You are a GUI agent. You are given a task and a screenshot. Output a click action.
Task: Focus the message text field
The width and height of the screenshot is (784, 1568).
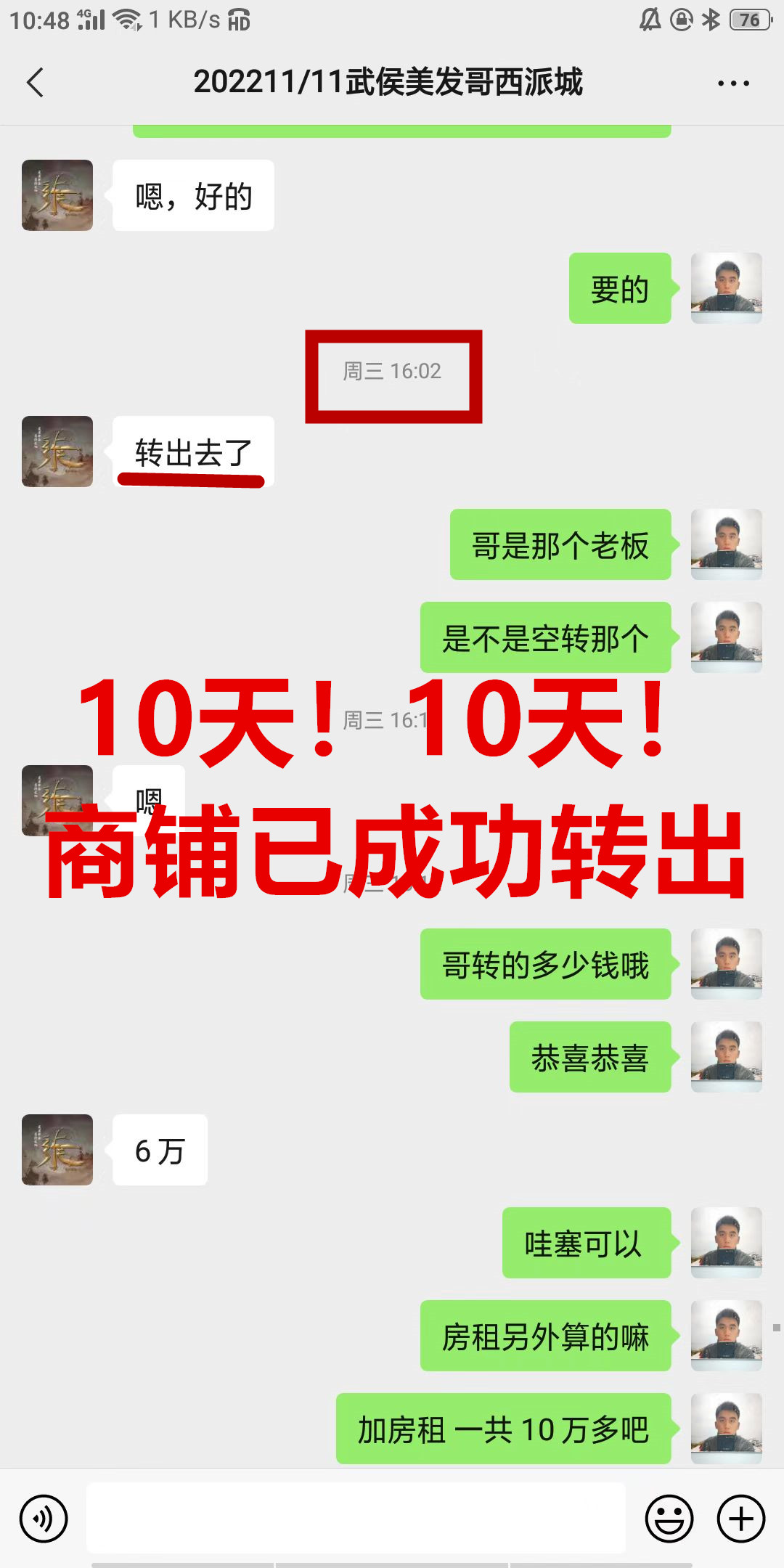[356, 1518]
